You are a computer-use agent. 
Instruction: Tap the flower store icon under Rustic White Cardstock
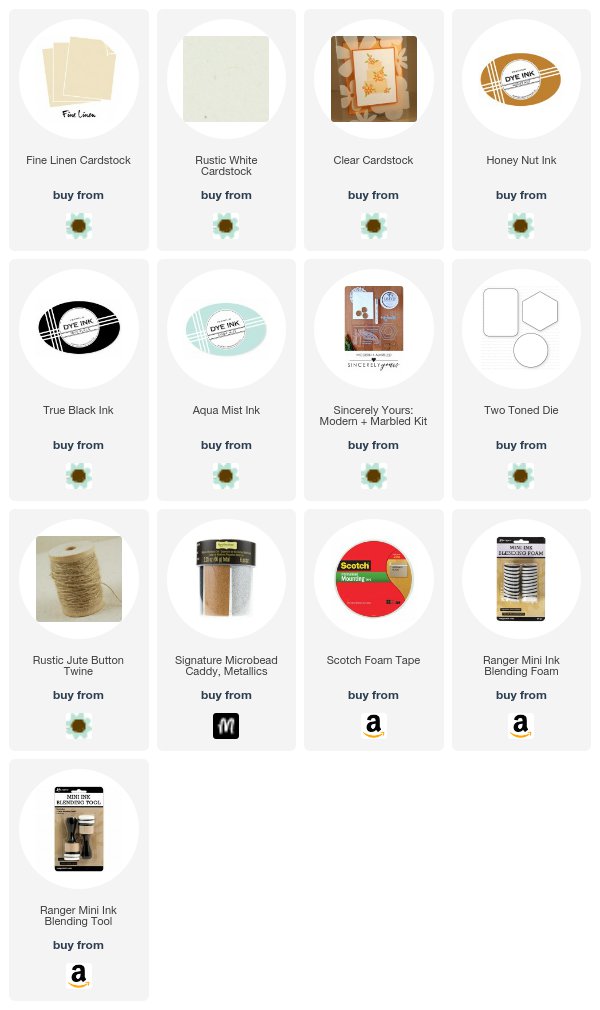coord(226,226)
